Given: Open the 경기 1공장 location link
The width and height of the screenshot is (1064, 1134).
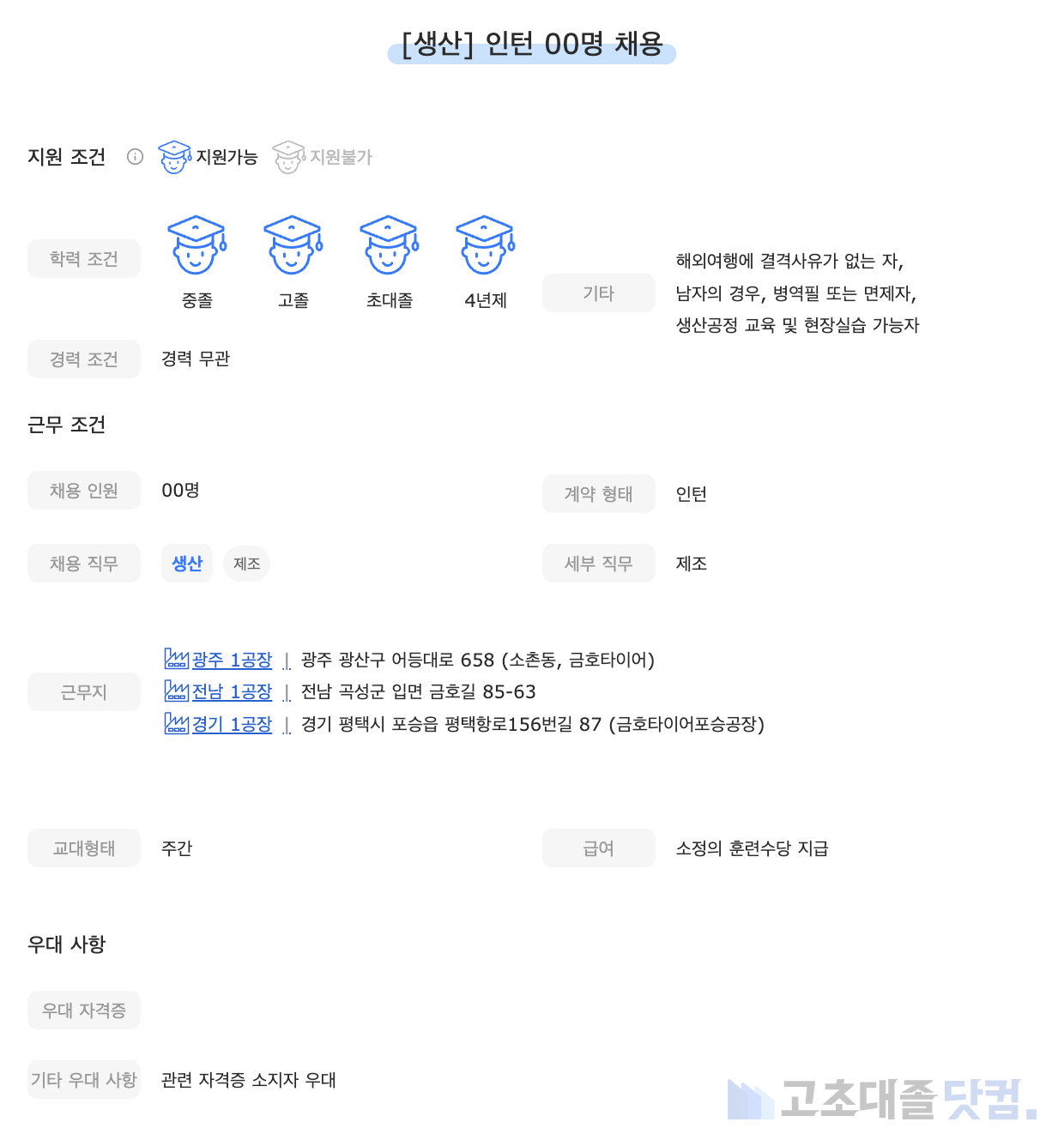Looking at the screenshot, I should tap(231, 724).
